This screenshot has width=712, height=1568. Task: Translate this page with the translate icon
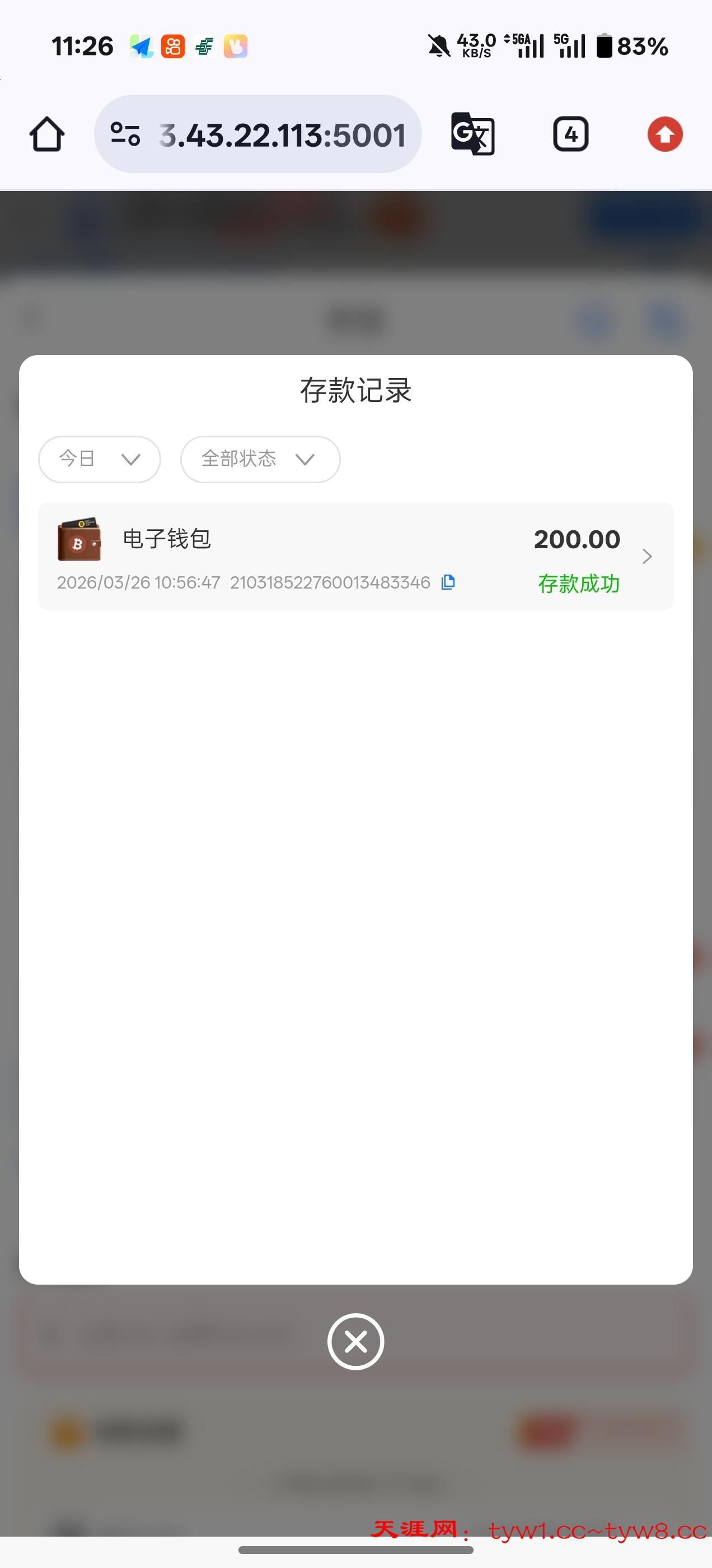click(x=472, y=134)
